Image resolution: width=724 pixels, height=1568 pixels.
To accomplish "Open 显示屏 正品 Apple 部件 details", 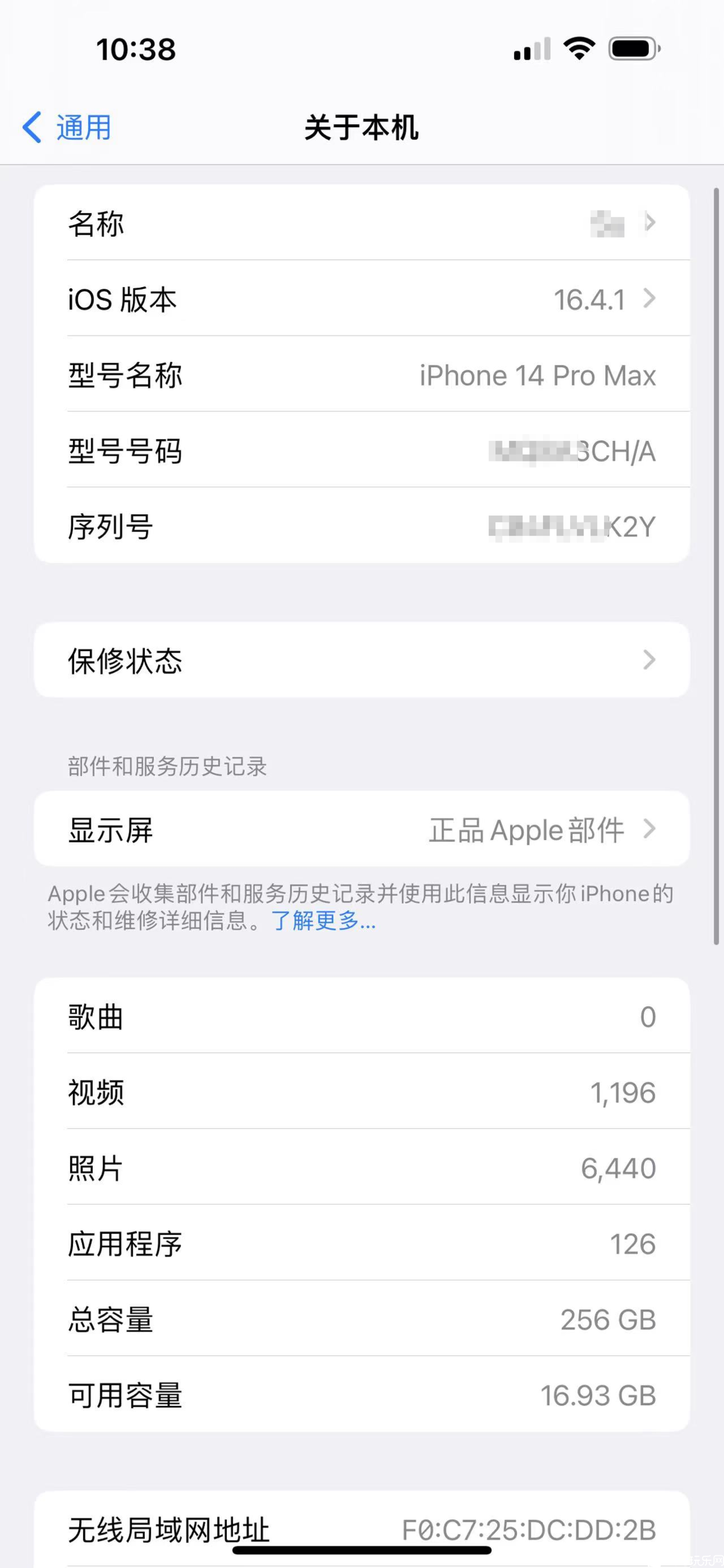I will (x=361, y=829).
